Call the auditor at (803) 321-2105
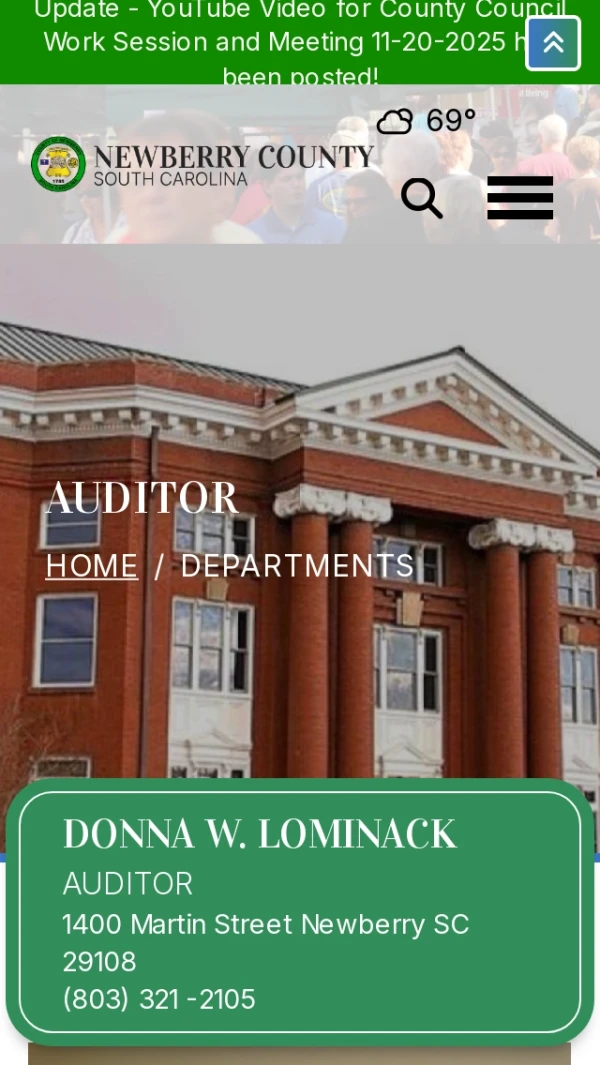This screenshot has width=600, height=1065. coord(159,999)
